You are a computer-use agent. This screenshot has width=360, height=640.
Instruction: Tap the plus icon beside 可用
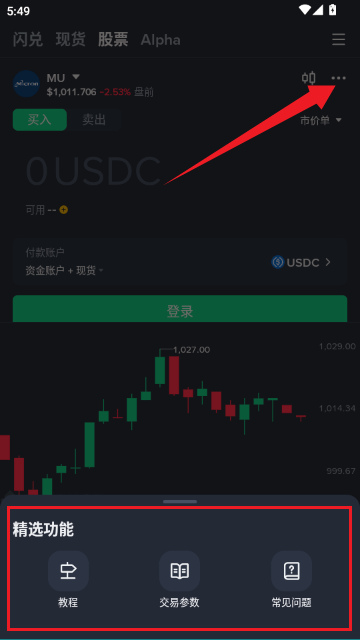point(64,210)
